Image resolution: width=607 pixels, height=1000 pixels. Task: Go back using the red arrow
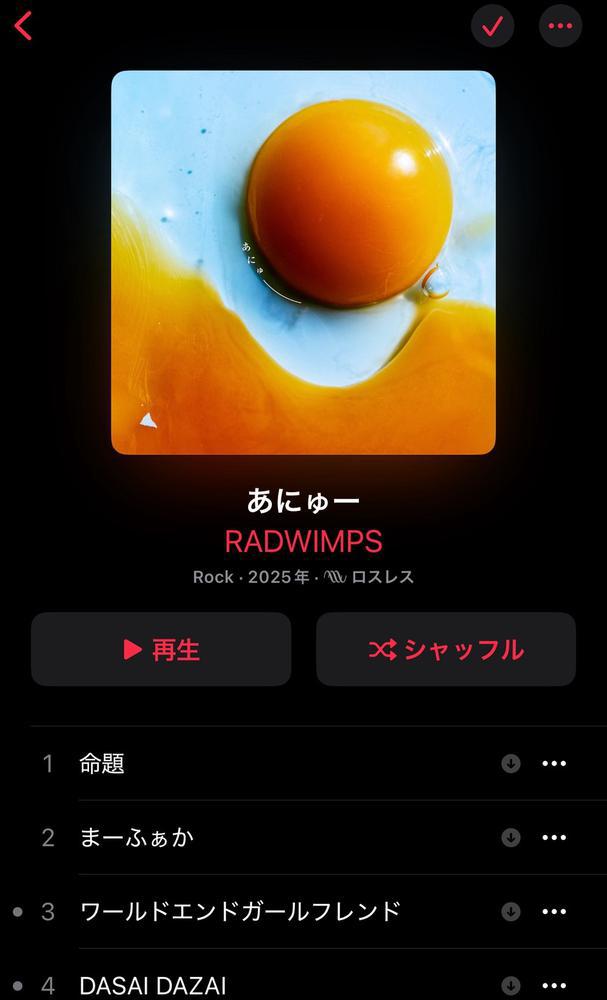coord(24,26)
